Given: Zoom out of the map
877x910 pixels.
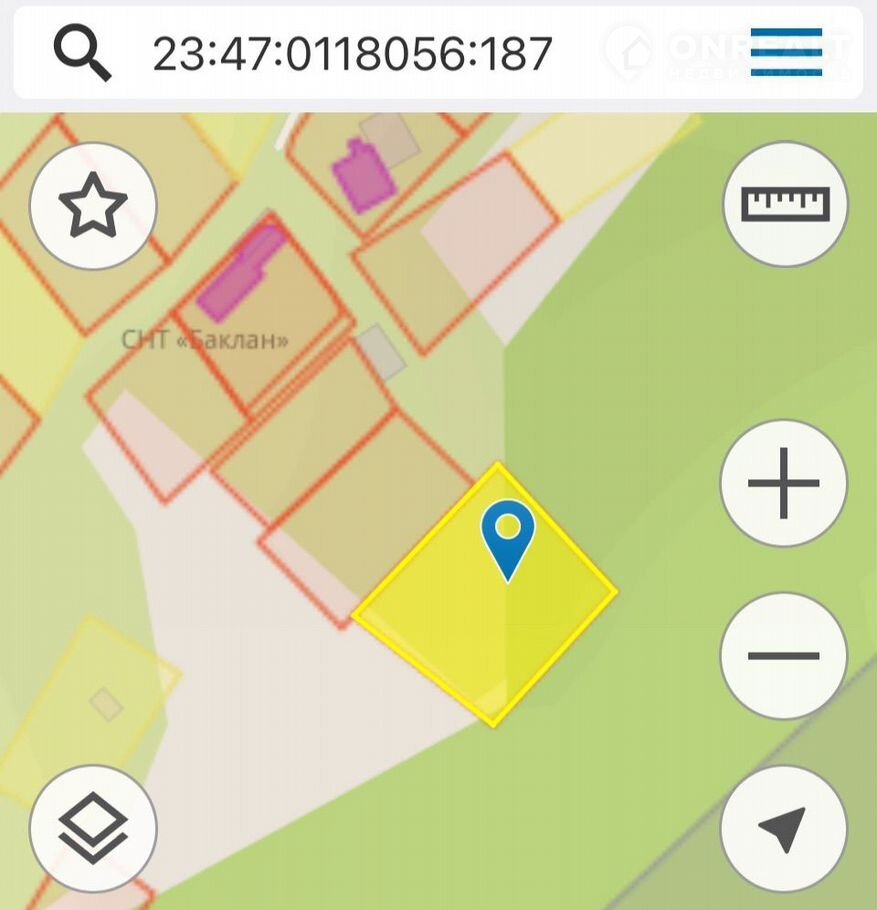Looking at the screenshot, I should tap(784, 656).
